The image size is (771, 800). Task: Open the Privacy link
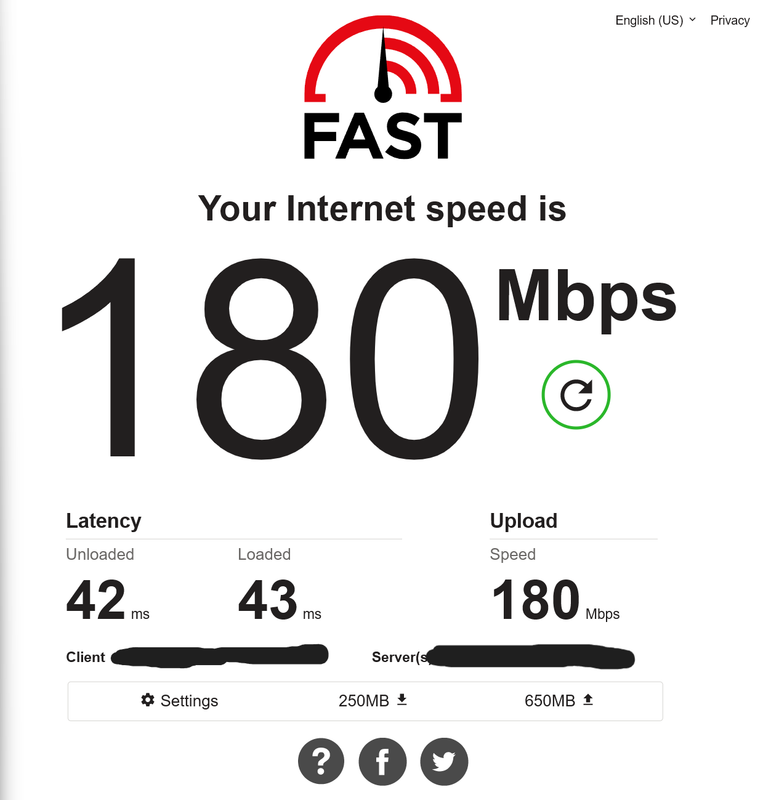(730, 20)
